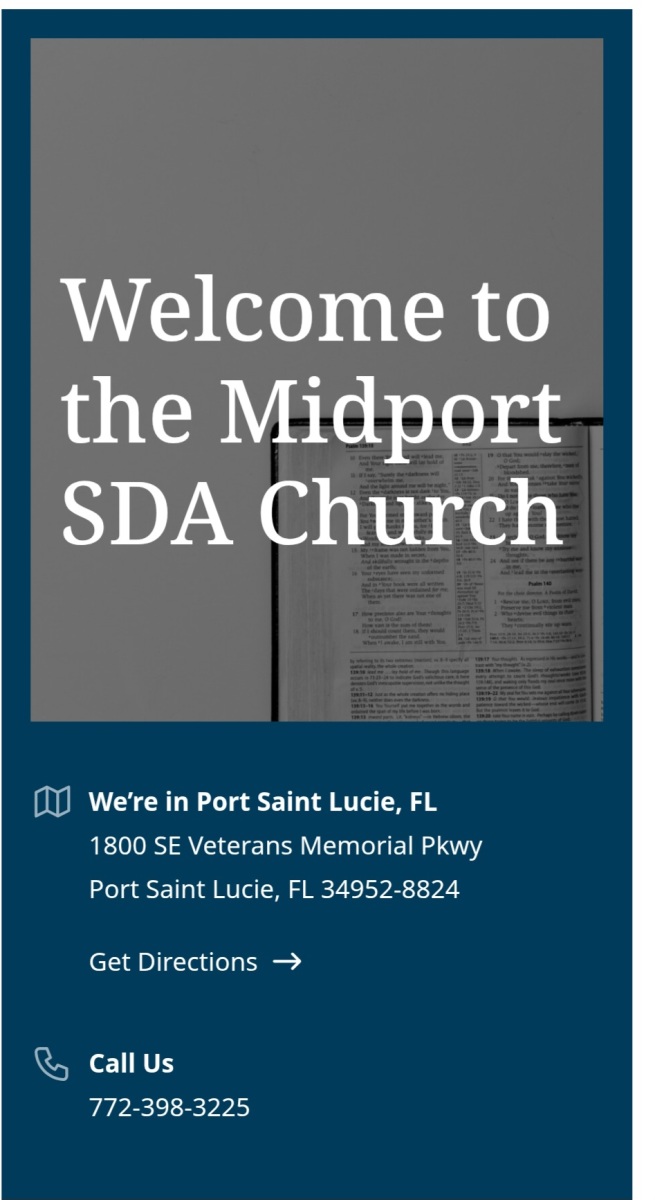The height and width of the screenshot is (1200, 655).
Task: Open the Get Directions link
Action: click(194, 962)
